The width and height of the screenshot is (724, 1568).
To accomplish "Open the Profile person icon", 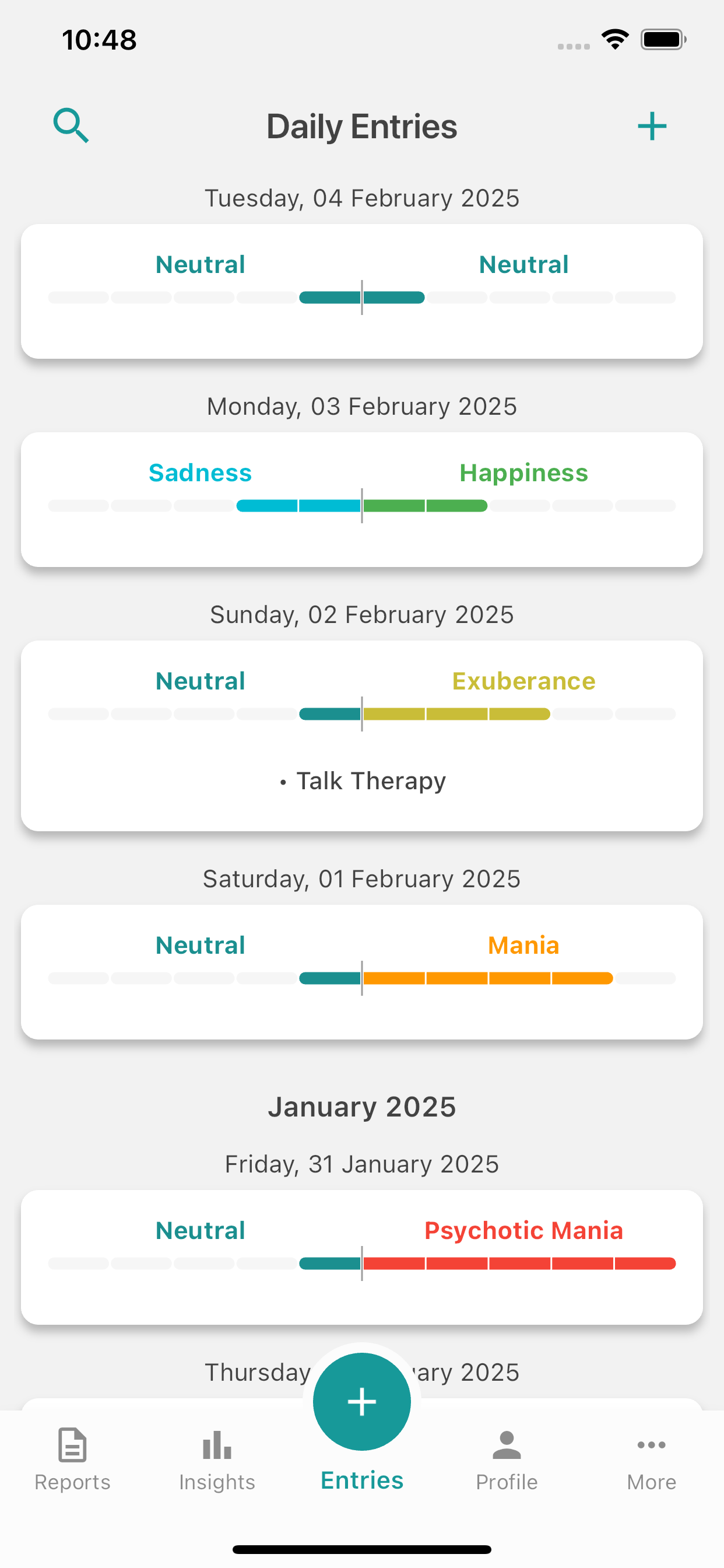I will pyautogui.click(x=506, y=1445).
